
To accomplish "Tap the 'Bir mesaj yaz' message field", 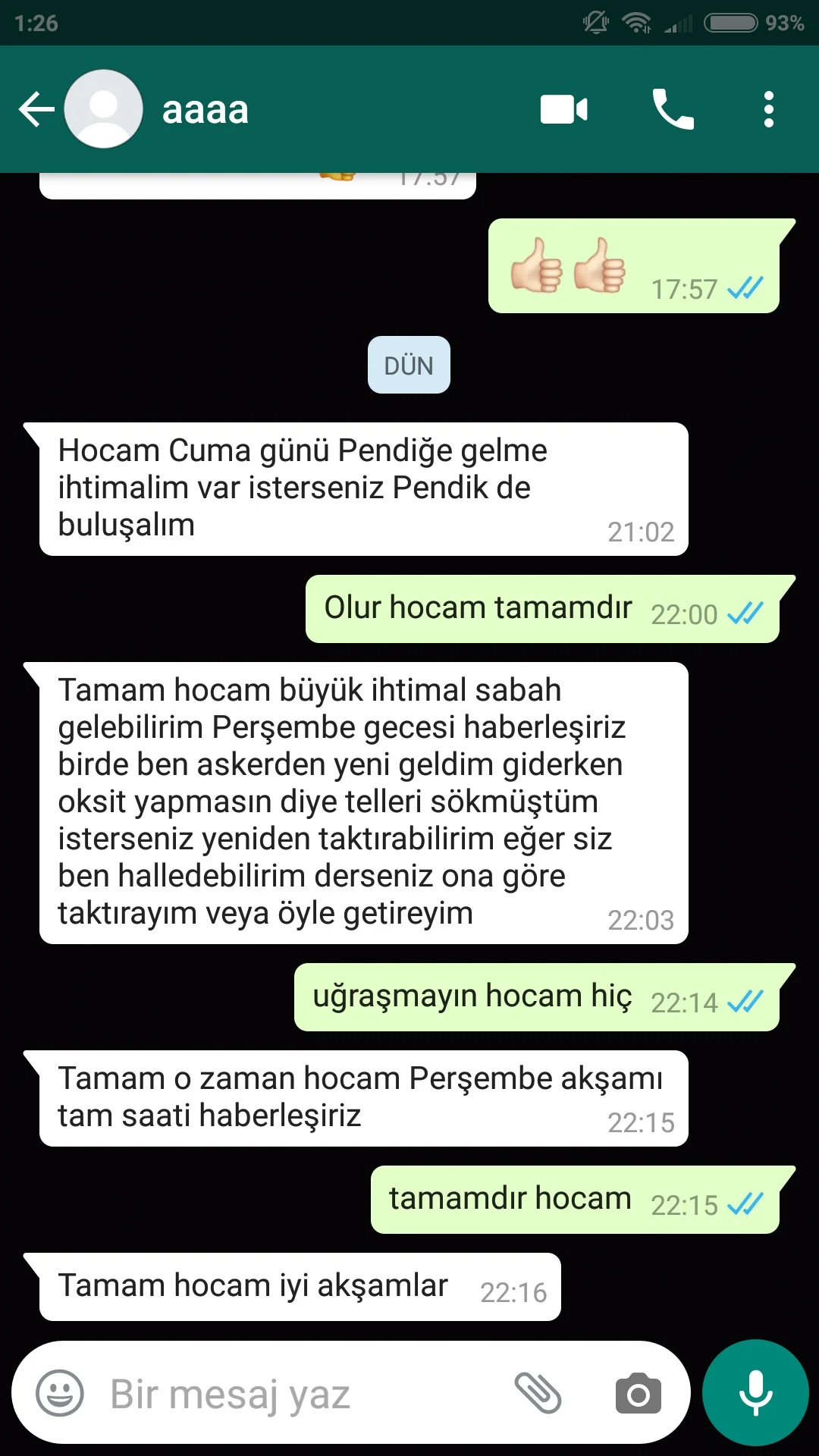I will pos(303,1393).
